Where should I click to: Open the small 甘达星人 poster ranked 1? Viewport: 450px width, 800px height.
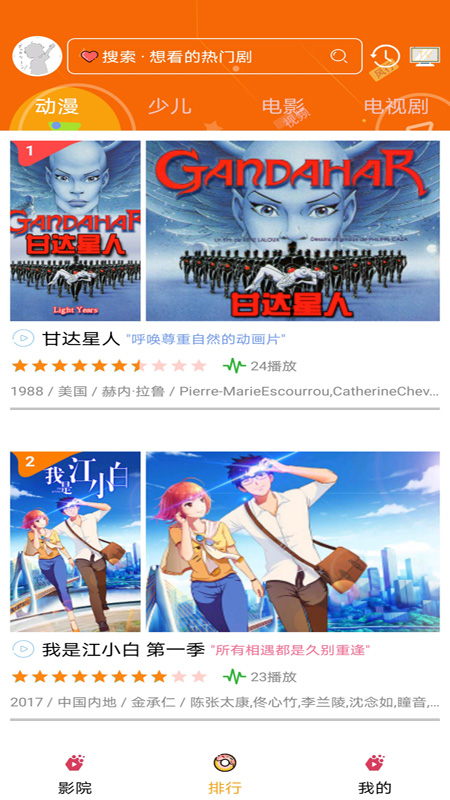coord(76,231)
